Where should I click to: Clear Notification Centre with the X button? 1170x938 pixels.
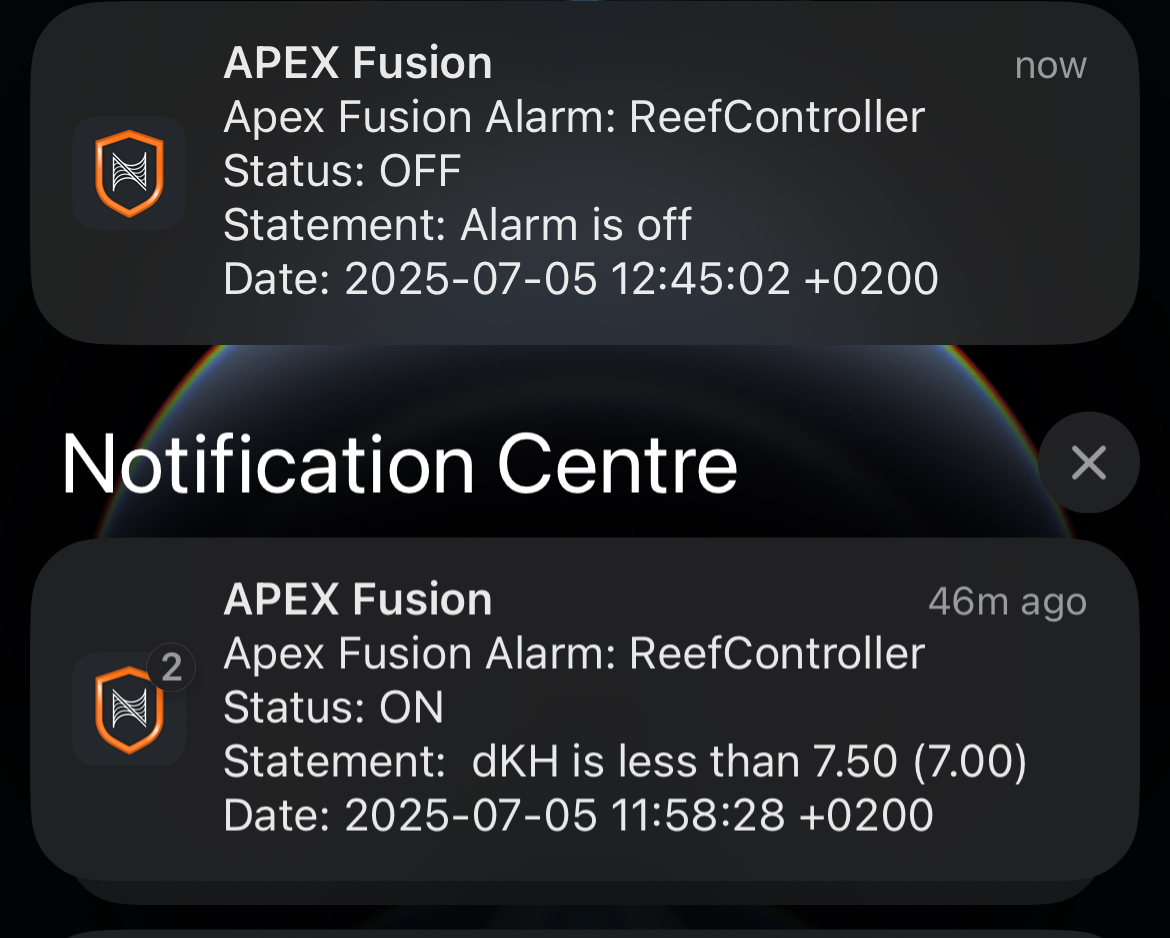[x=1088, y=463]
